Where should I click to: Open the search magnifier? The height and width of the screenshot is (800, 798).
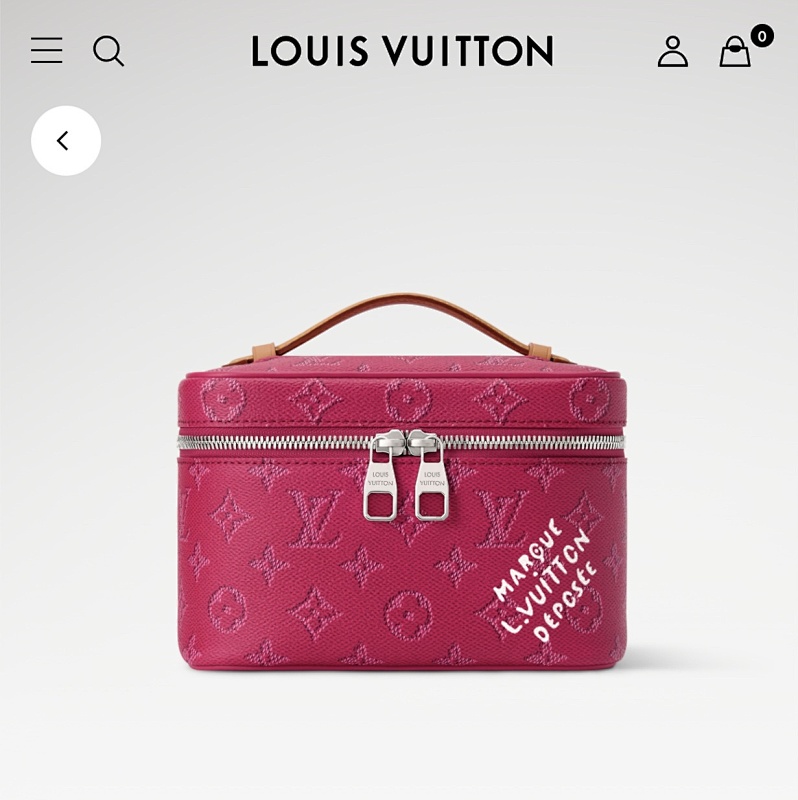point(108,51)
